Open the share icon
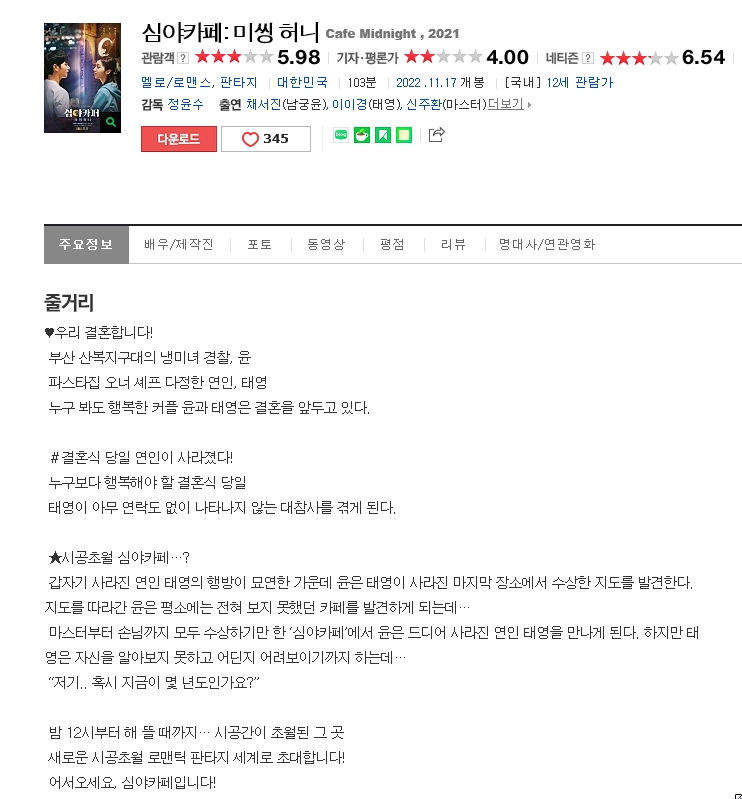742x799 pixels. 436,135
